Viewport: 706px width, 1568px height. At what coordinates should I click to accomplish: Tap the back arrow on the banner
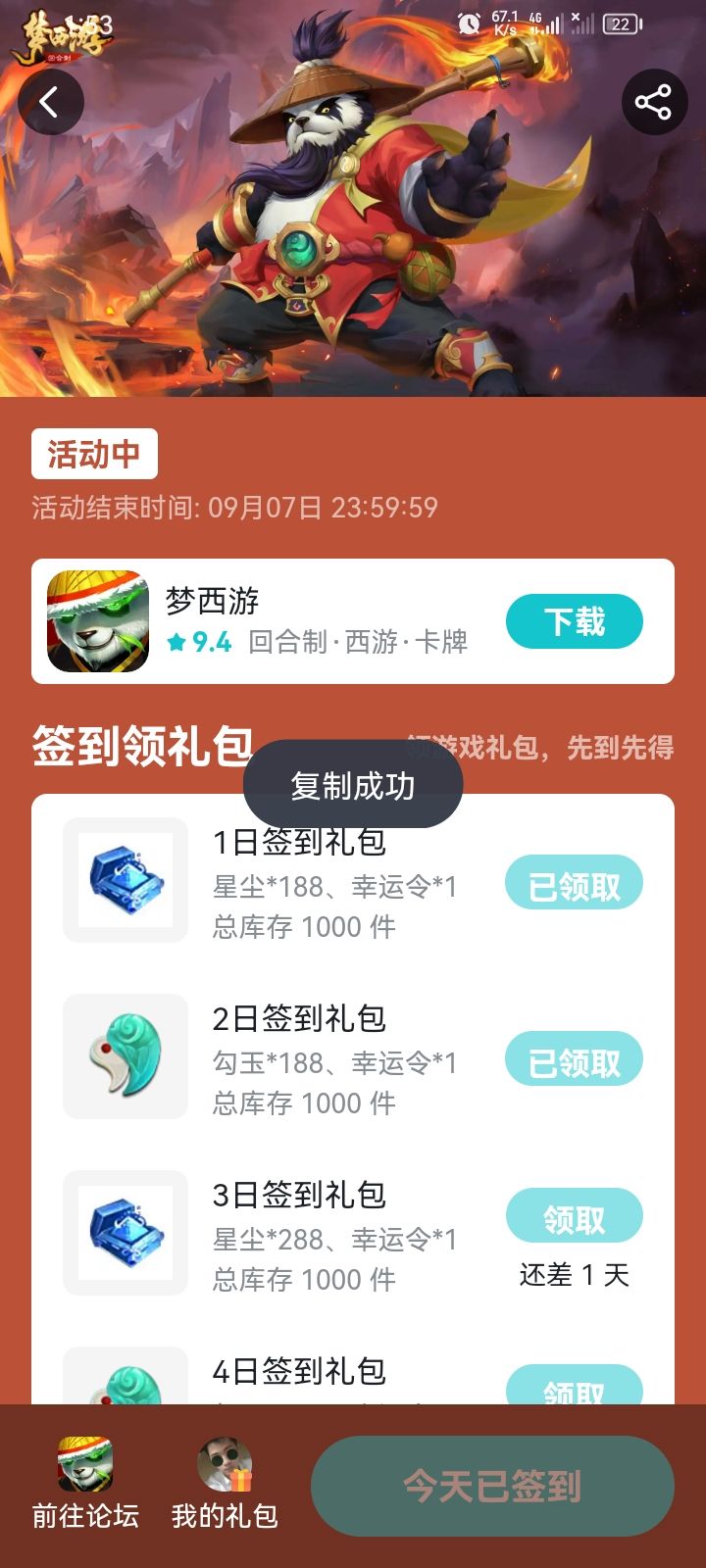coord(51,102)
